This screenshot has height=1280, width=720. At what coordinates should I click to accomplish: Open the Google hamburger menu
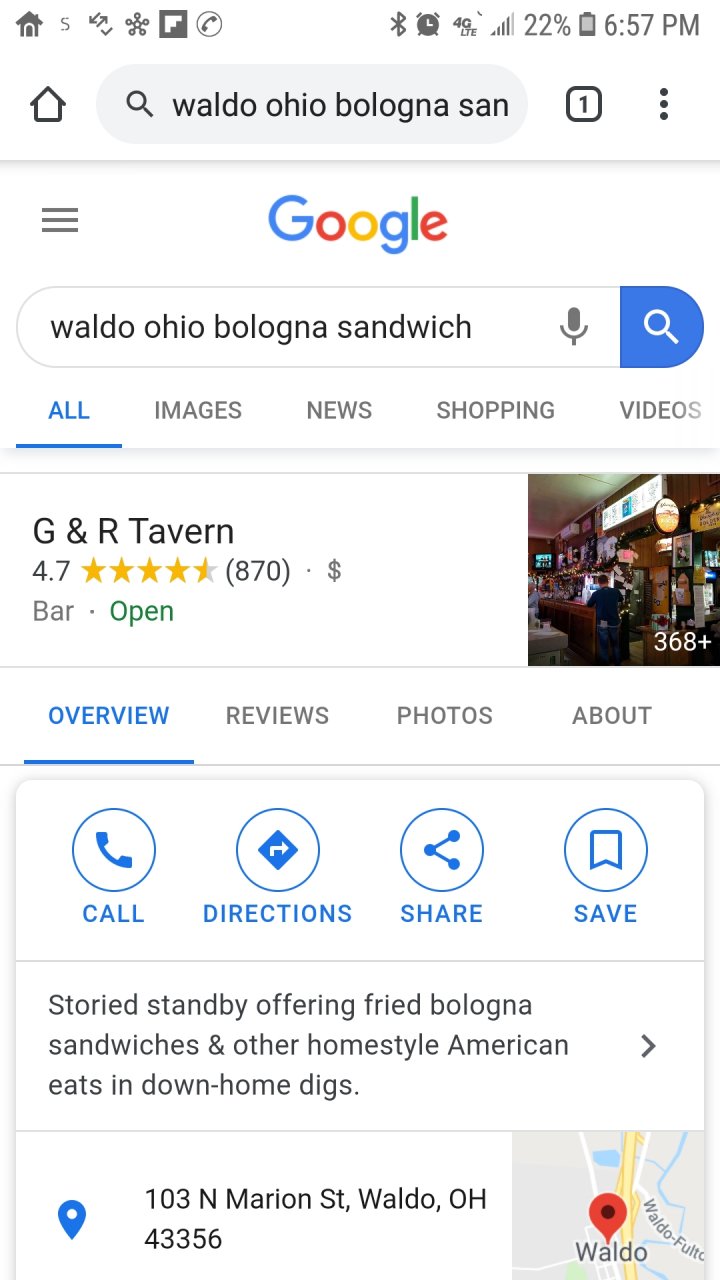point(60,220)
